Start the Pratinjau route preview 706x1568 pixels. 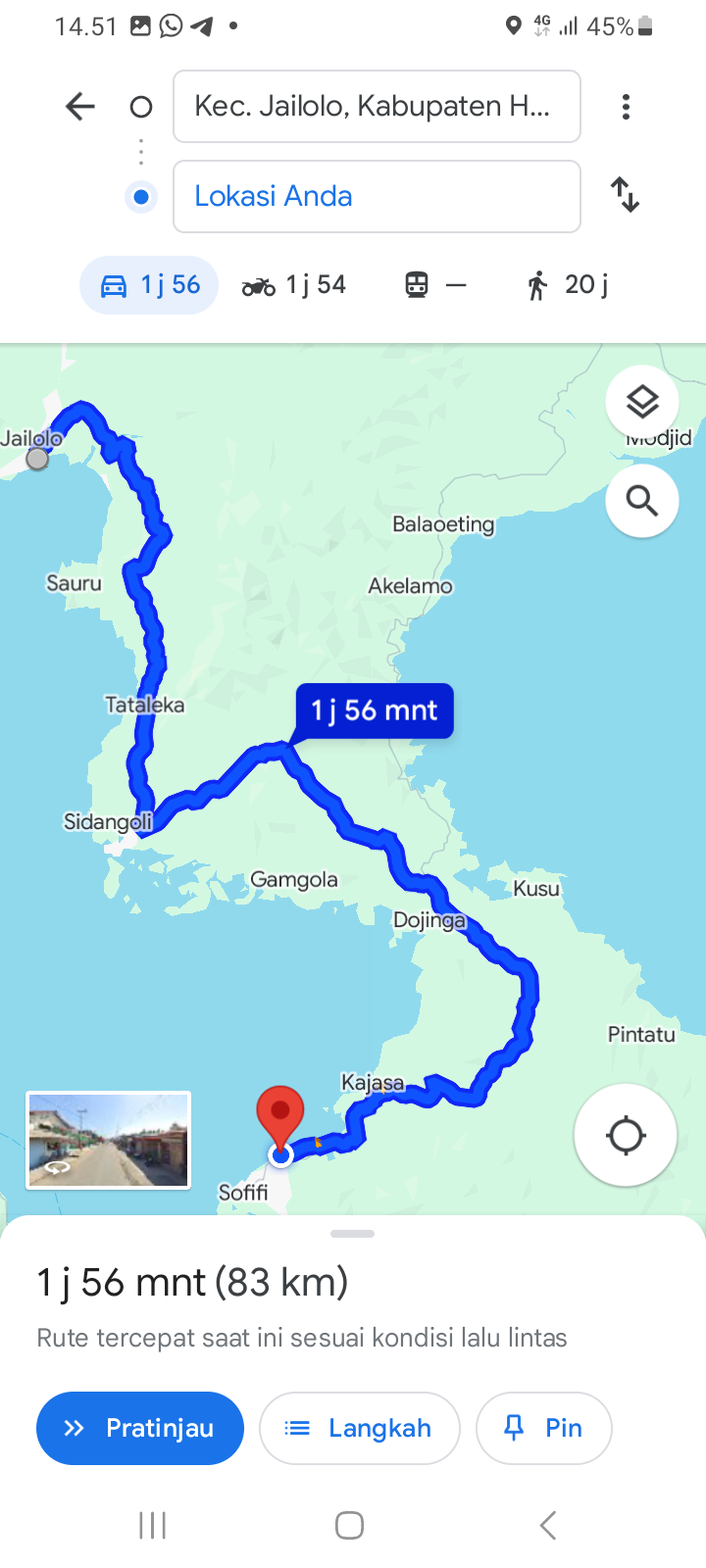point(140,1428)
